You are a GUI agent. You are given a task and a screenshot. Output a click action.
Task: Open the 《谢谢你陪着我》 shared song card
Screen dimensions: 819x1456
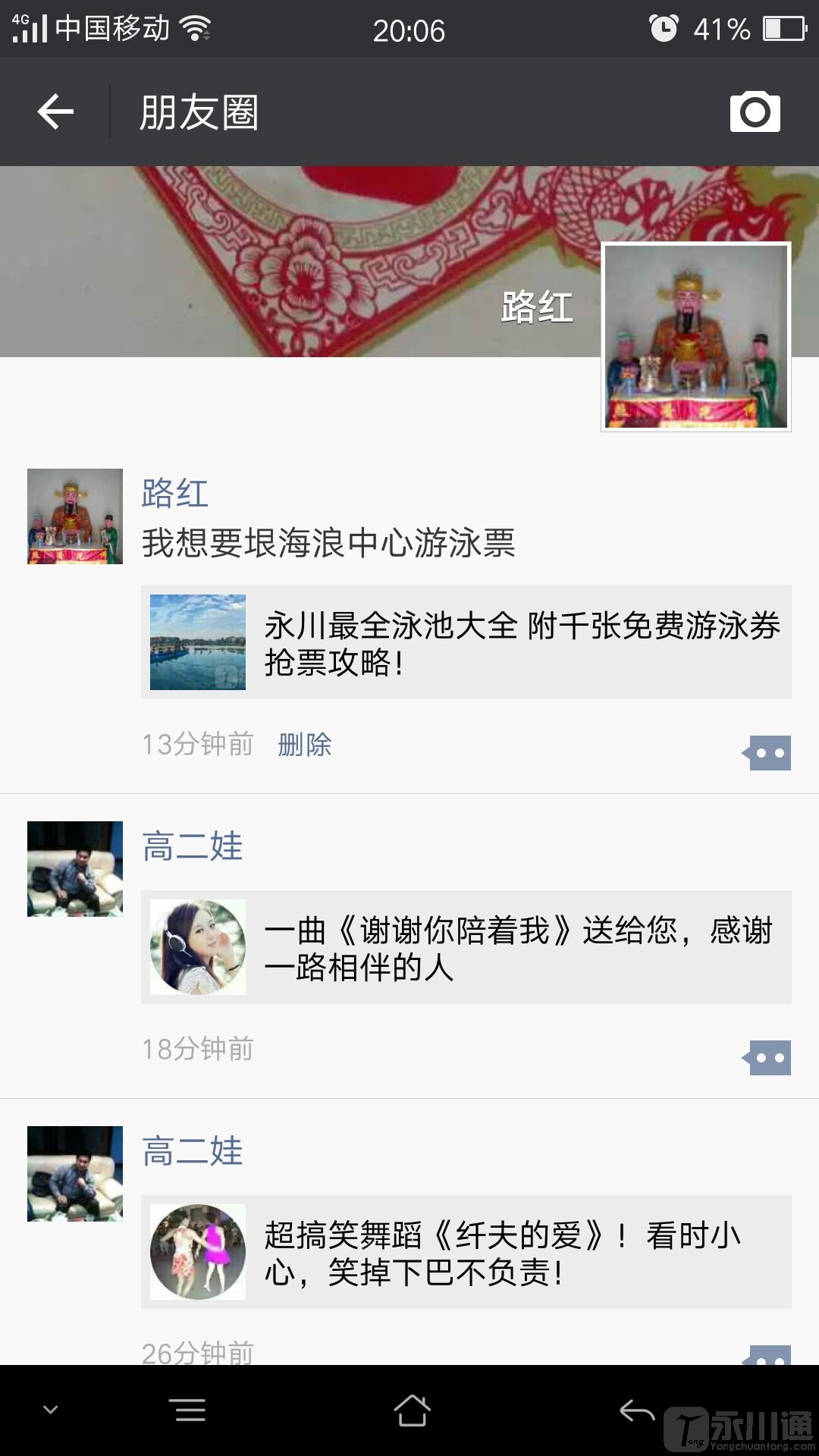[466, 947]
